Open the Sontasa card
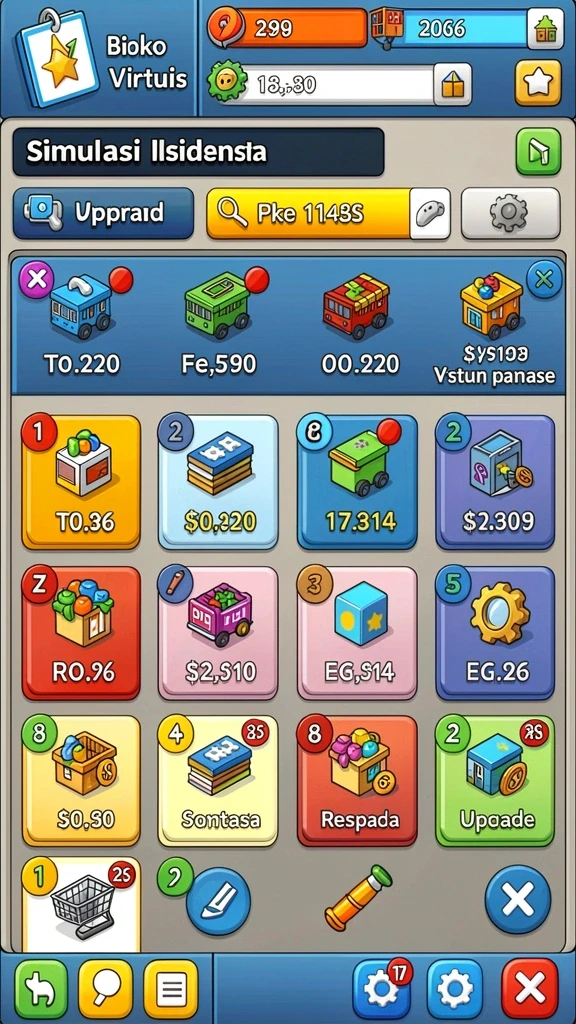576x1024 pixels. tap(218, 781)
